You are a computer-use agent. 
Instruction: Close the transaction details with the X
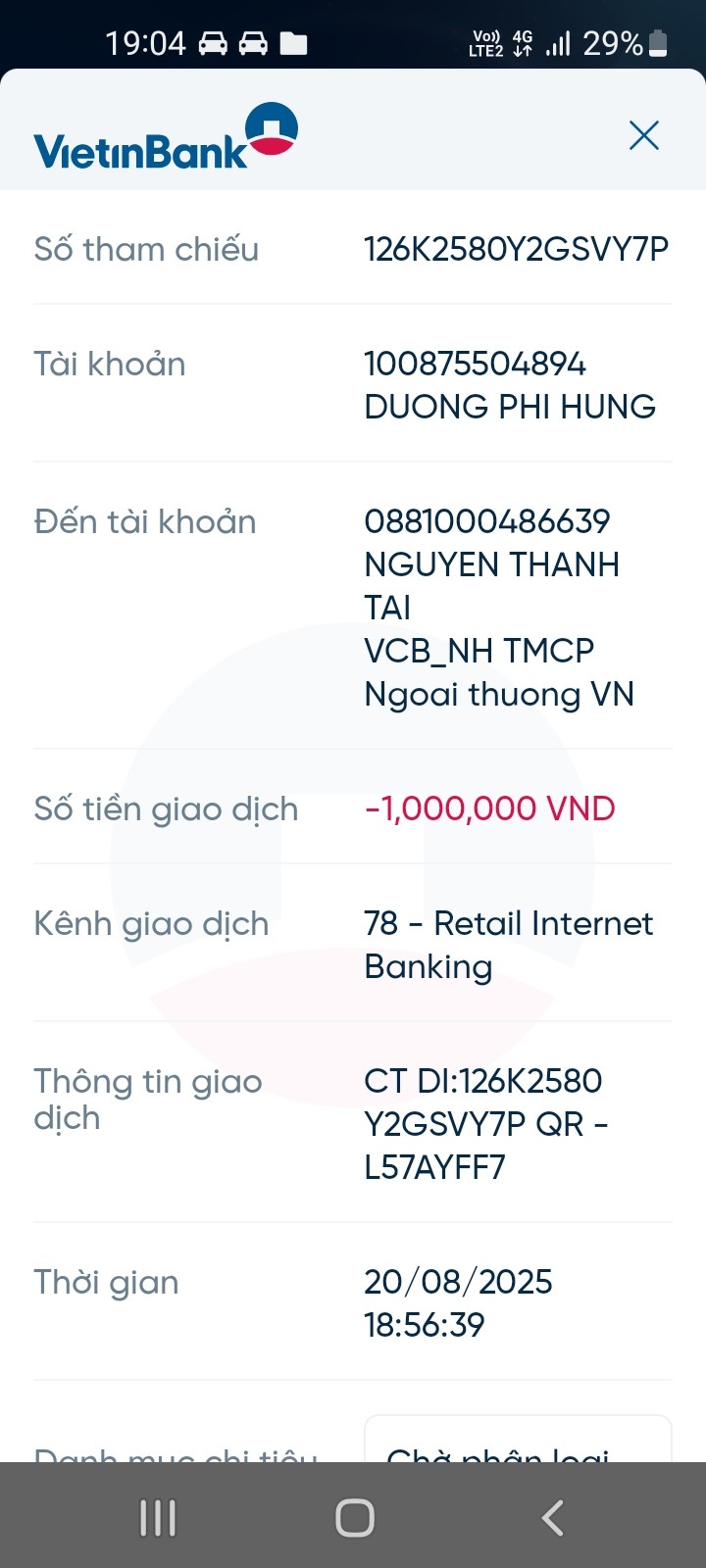[x=644, y=135]
